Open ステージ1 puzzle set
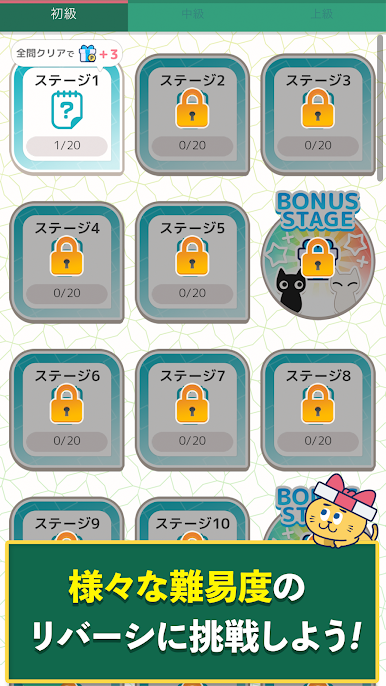 67,115
